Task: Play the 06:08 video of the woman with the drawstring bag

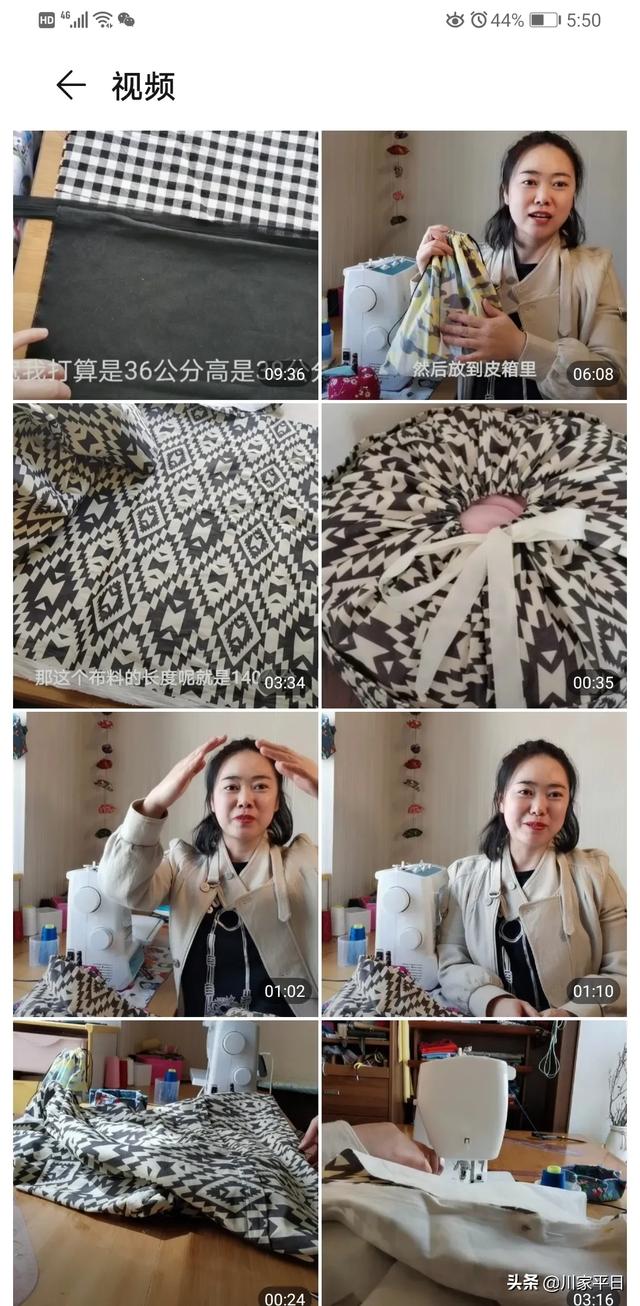Action: [474, 265]
